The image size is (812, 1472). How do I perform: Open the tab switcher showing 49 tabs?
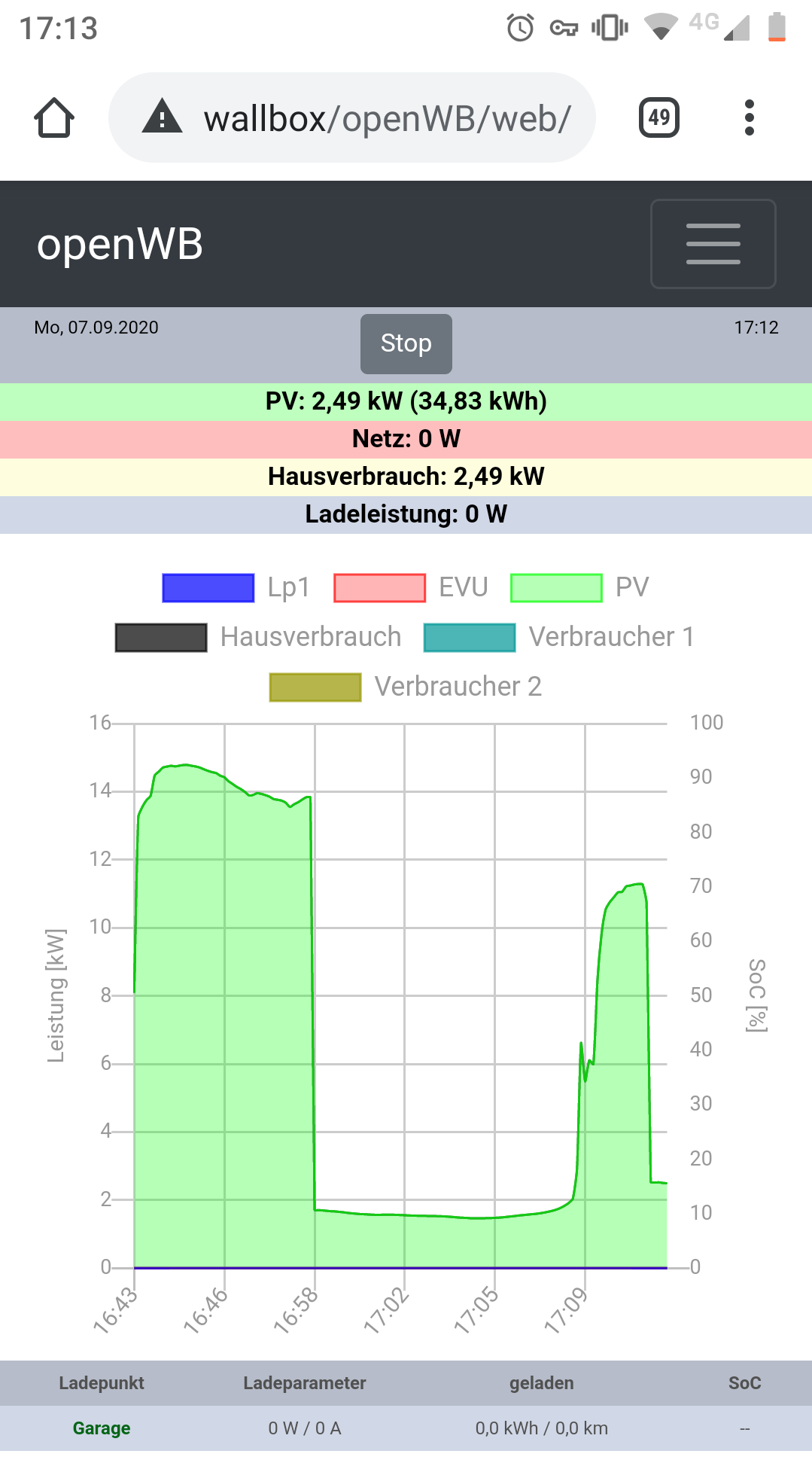point(659,118)
